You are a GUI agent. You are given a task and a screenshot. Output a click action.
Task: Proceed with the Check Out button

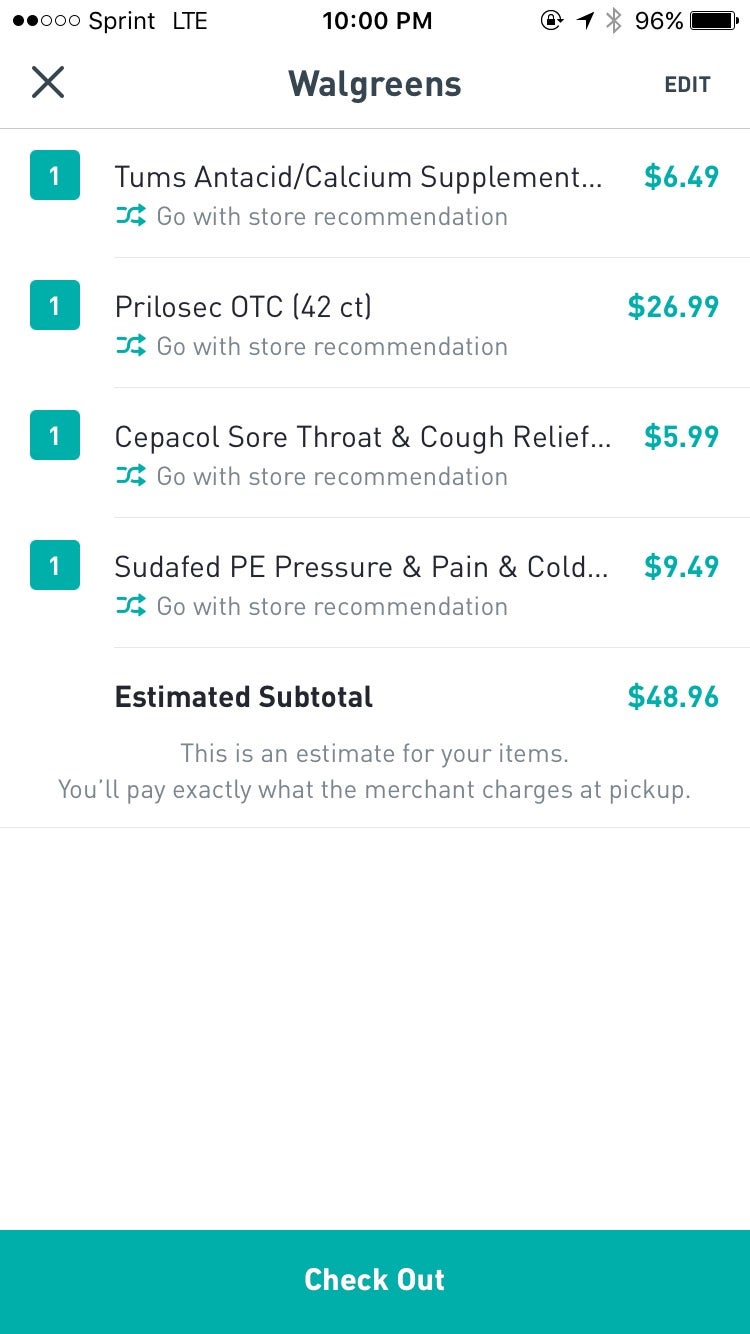tap(375, 1281)
